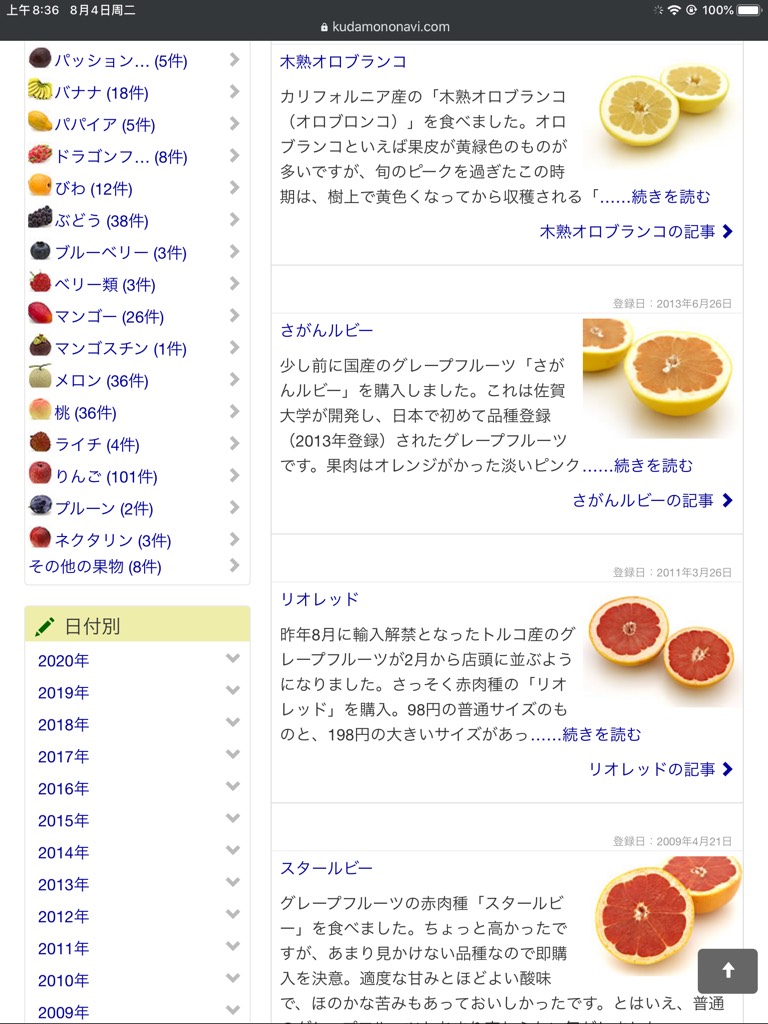Expand the 2017年 archive list
This screenshot has height=1024, width=768.
64,757
